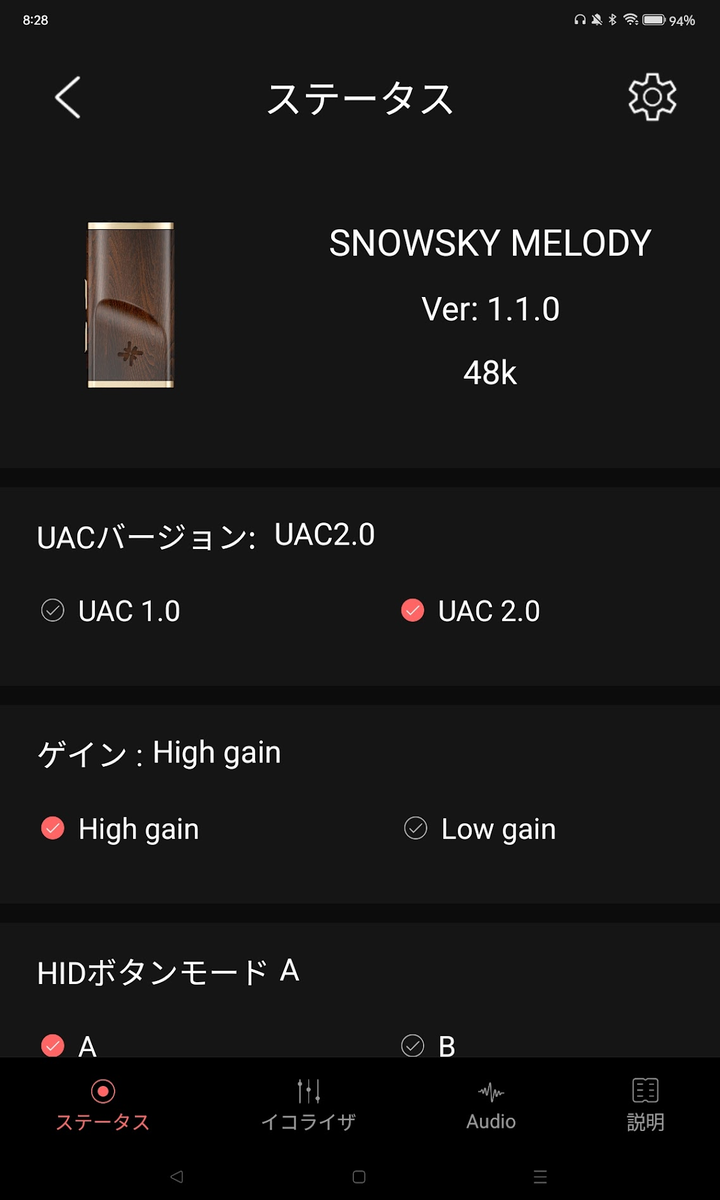Screen dimensions: 720x1200
Task: Select UAC 2.0 version
Action: tap(470, 611)
